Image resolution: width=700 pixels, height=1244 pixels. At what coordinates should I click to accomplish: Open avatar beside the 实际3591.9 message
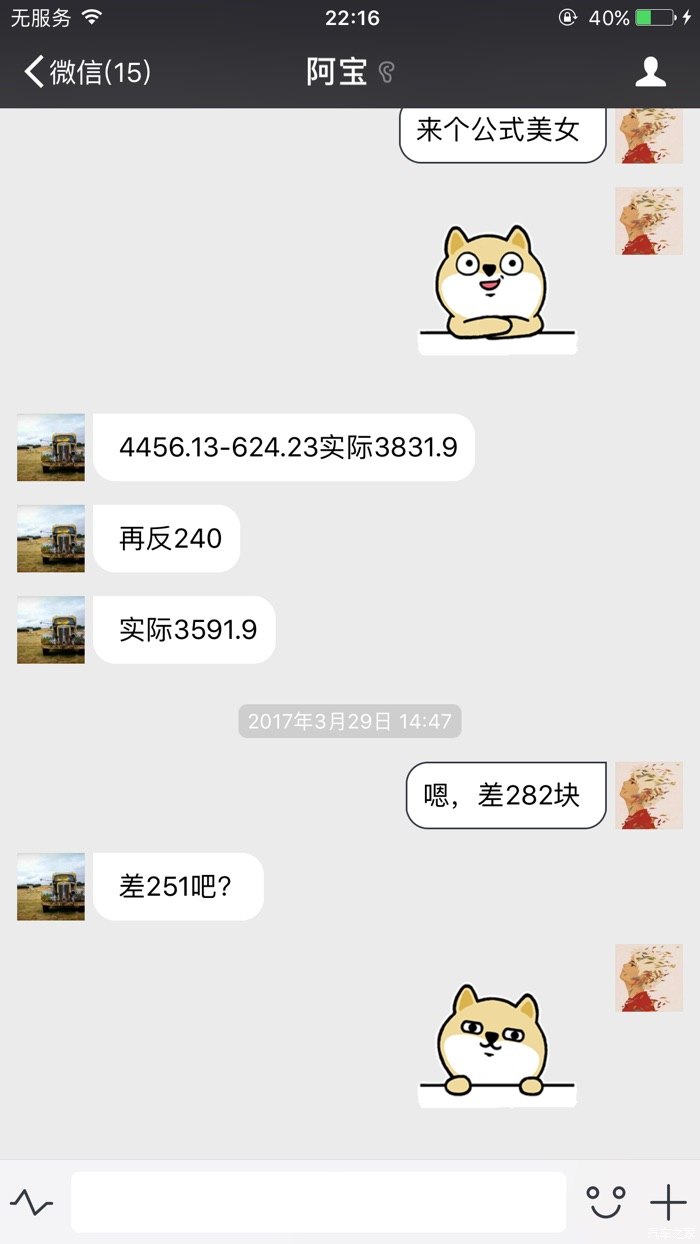click(x=51, y=630)
